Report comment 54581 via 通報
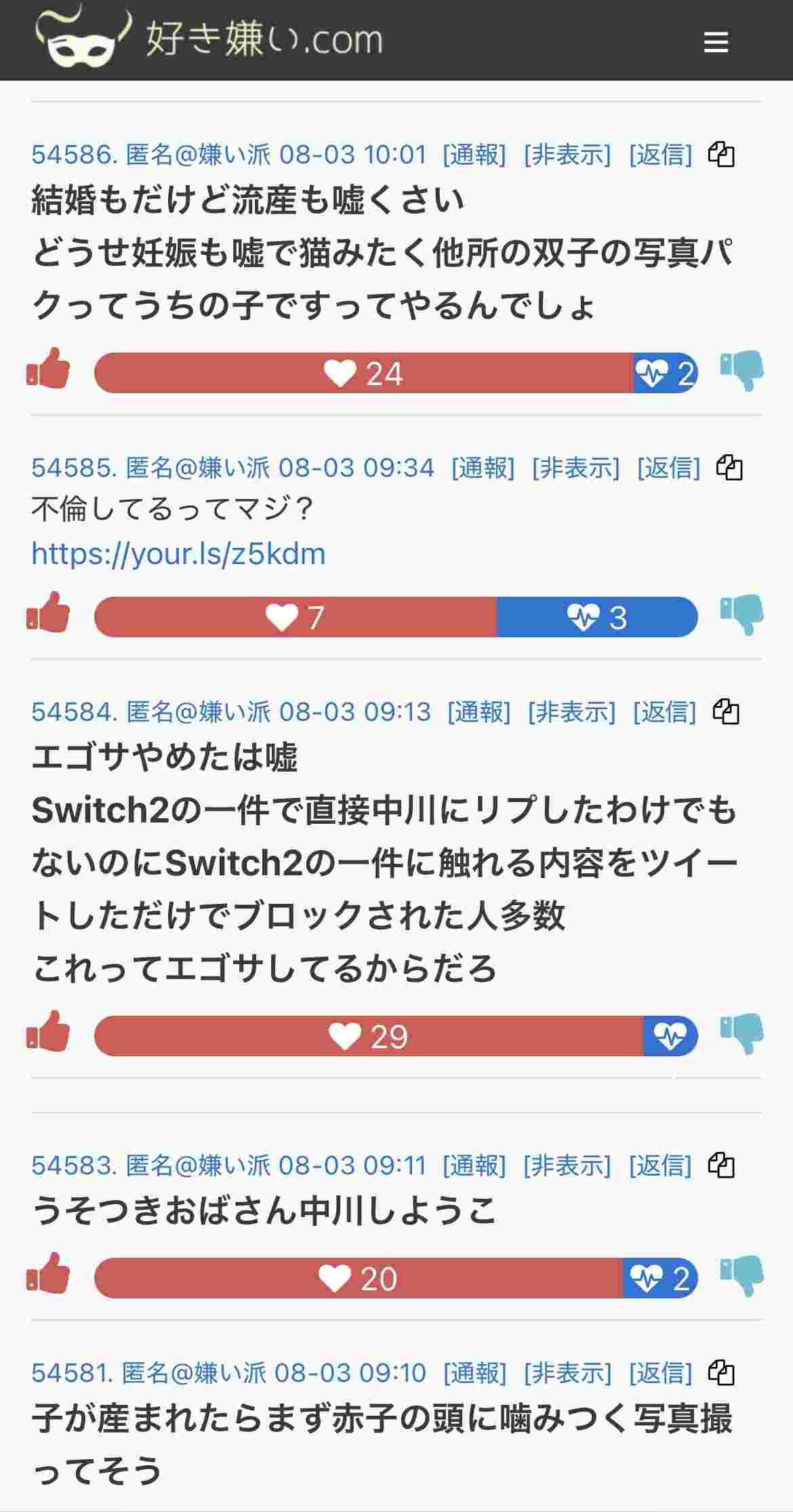793x1512 pixels. pyautogui.click(x=474, y=1372)
